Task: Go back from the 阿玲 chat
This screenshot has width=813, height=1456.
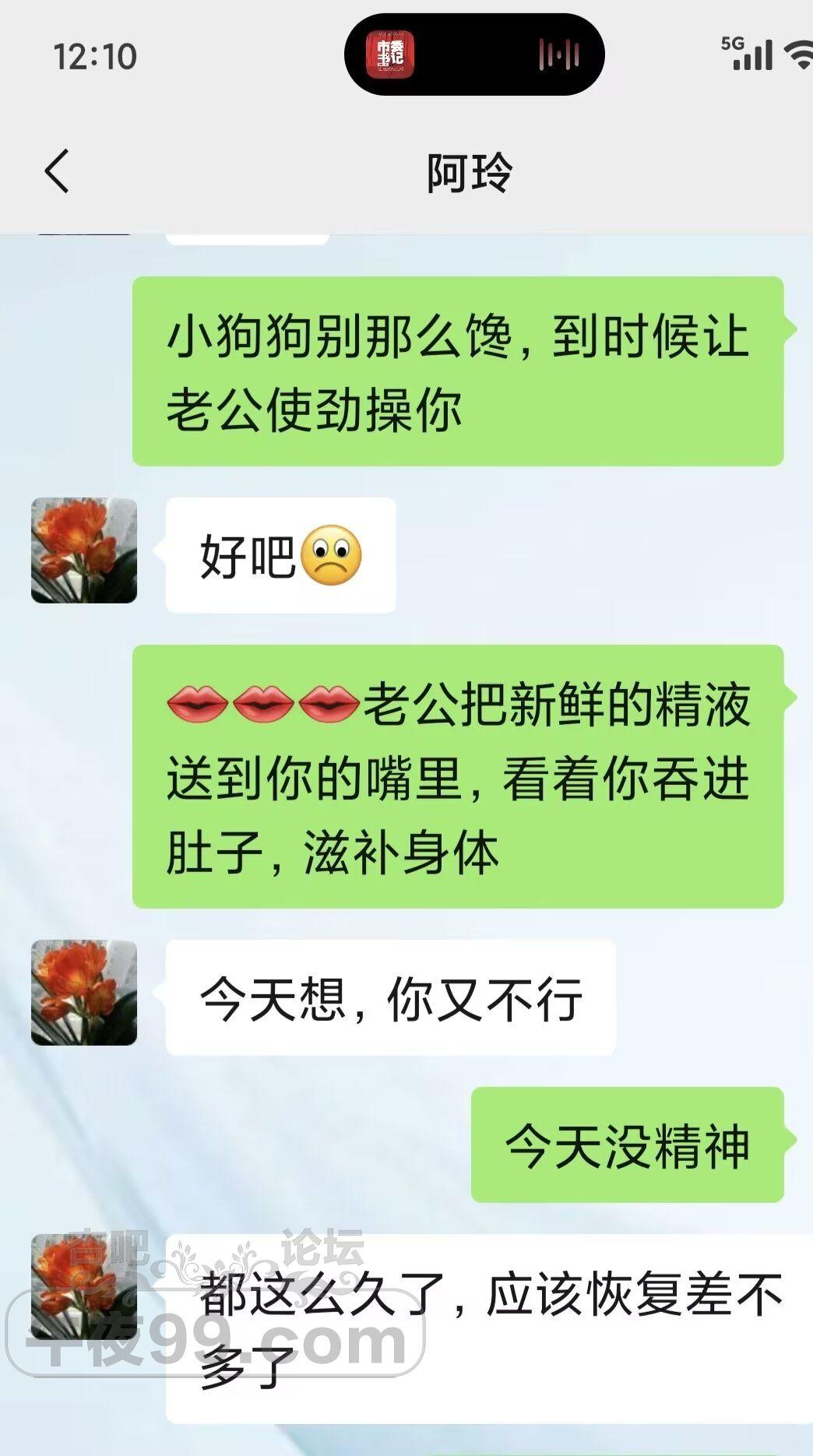Action: click(57, 171)
